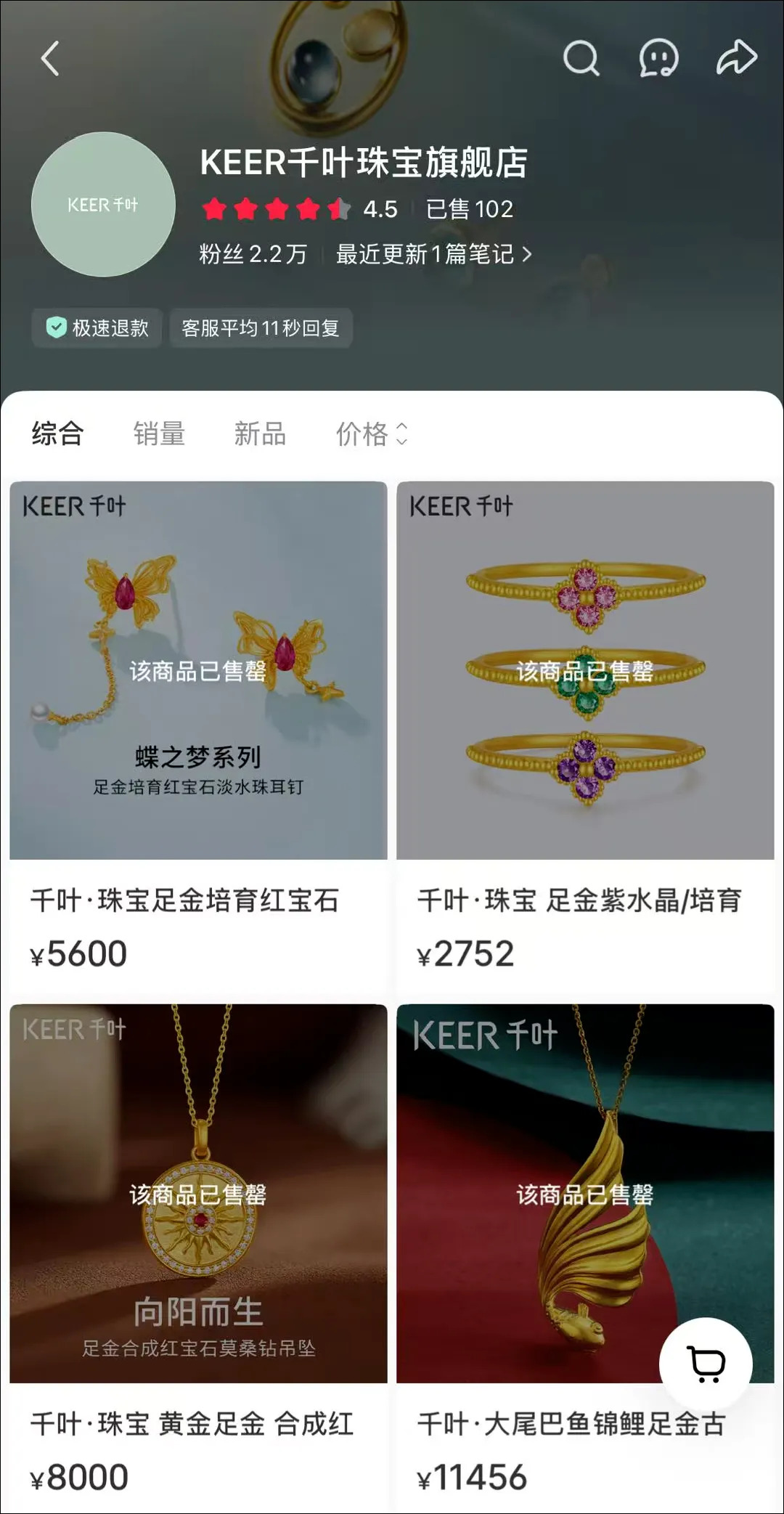Screen dimensions: 784x1514
Task: Switch to the 销量 tab
Action: click(159, 434)
